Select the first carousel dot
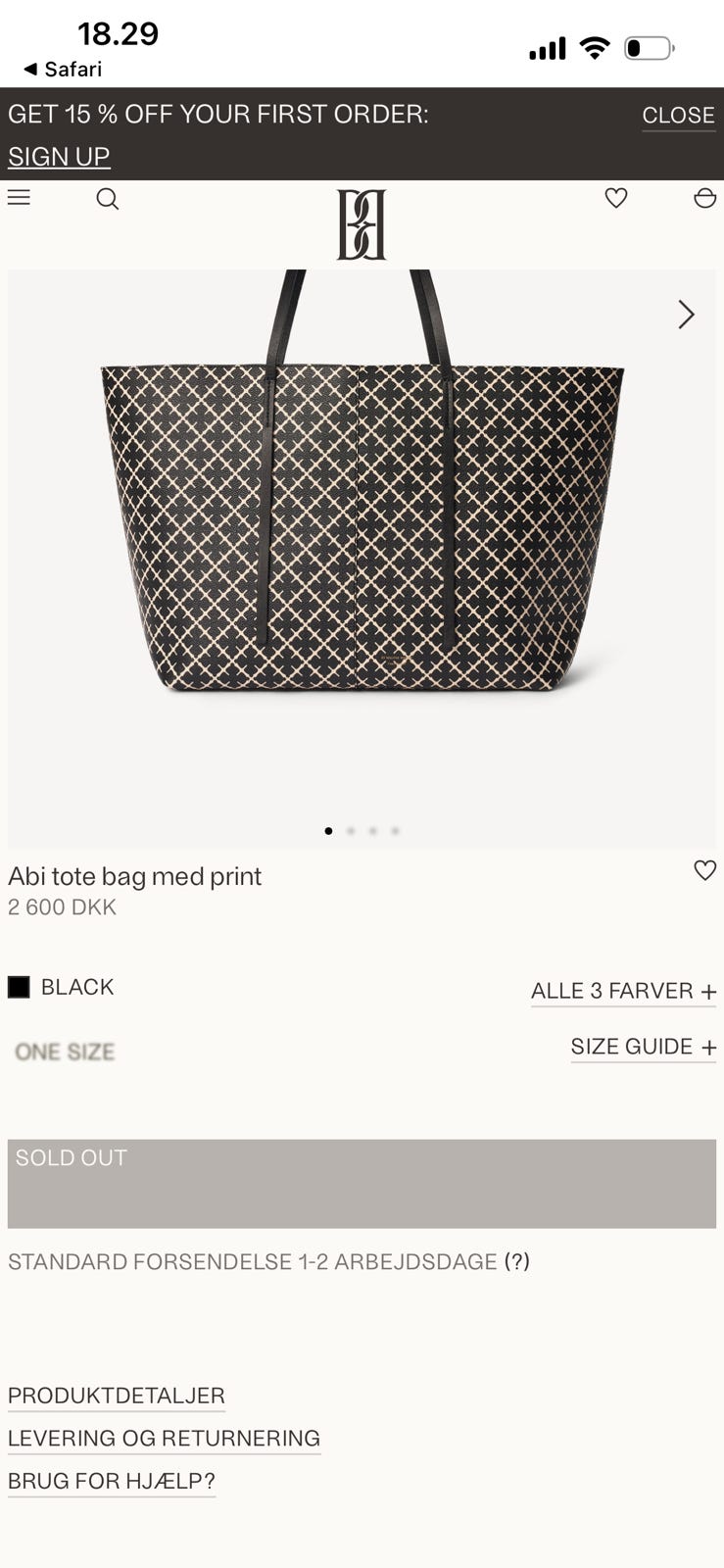The height and width of the screenshot is (1568, 724). point(328,829)
